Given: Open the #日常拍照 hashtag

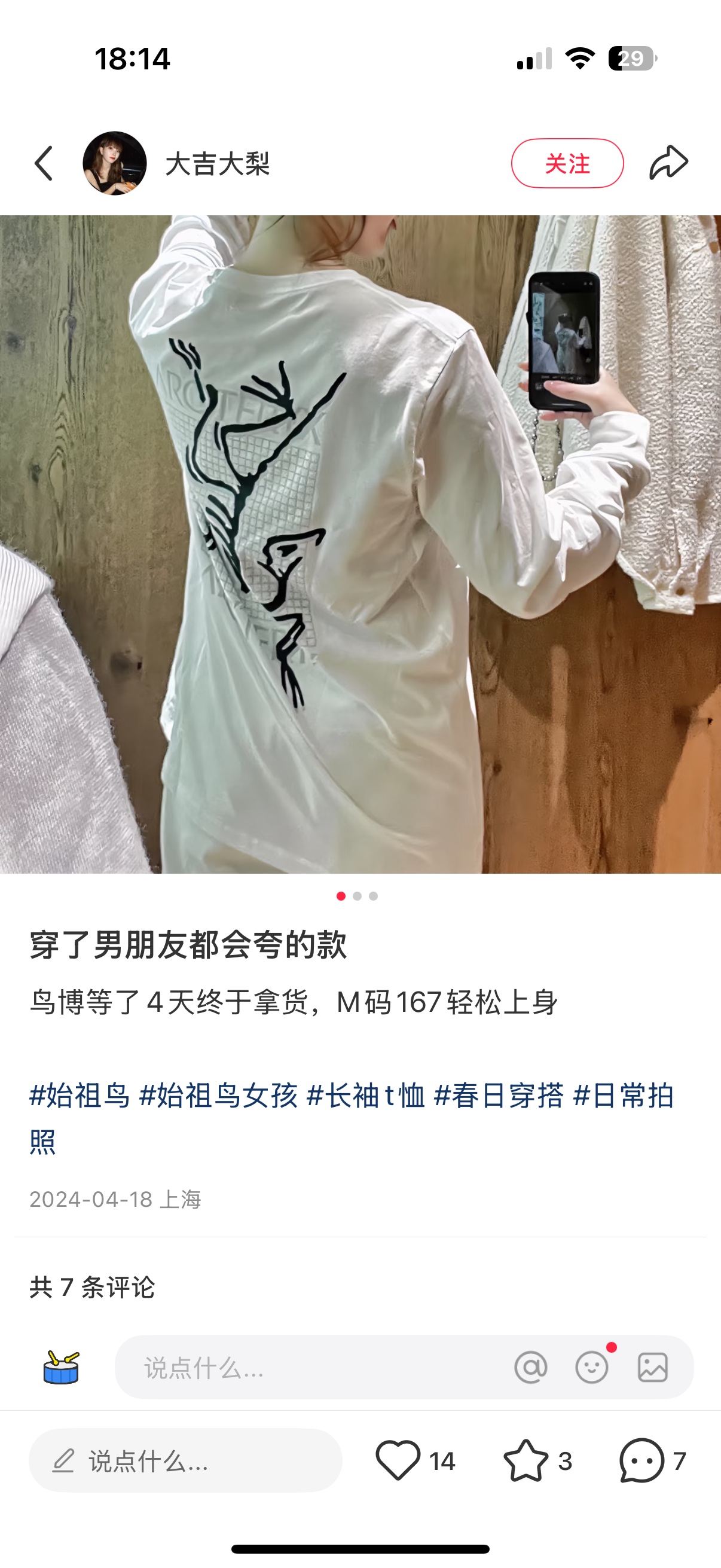Looking at the screenshot, I should 623,1096.
